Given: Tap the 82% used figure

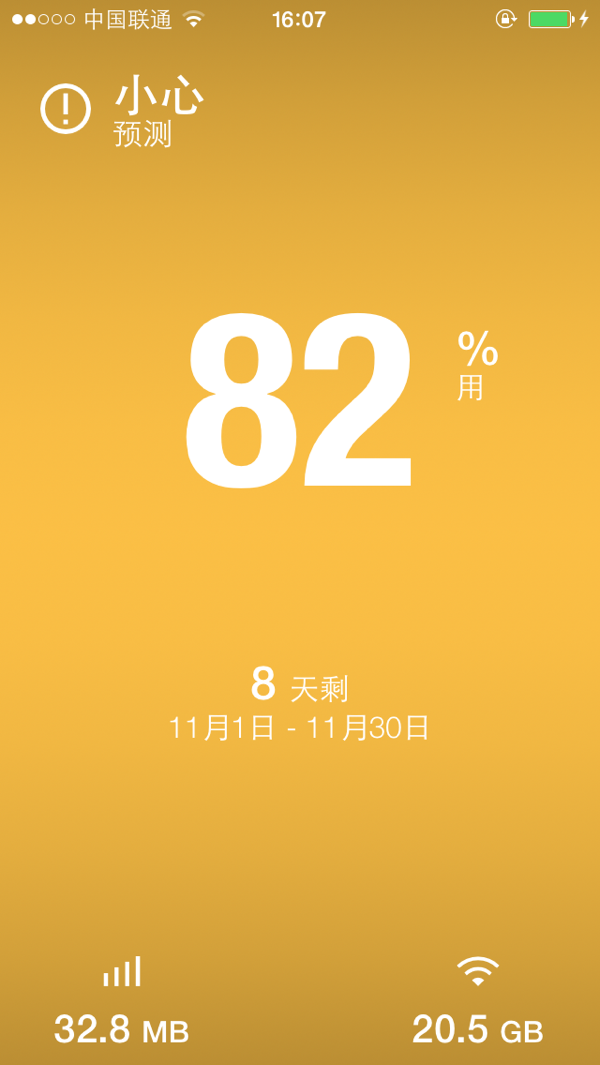Looking at the screenshot, I should tap(300, 400).
